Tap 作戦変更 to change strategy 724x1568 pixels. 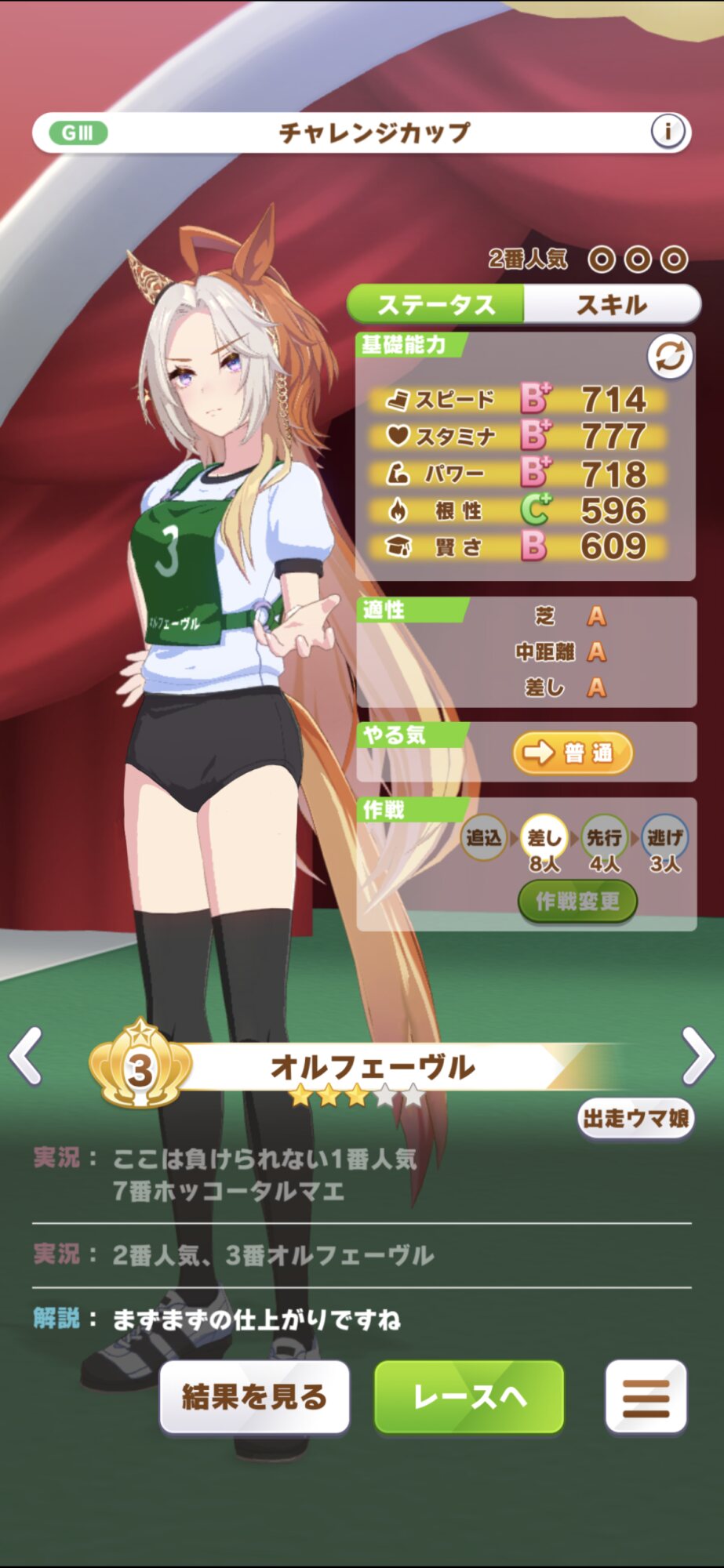click(x=577, y=902)
